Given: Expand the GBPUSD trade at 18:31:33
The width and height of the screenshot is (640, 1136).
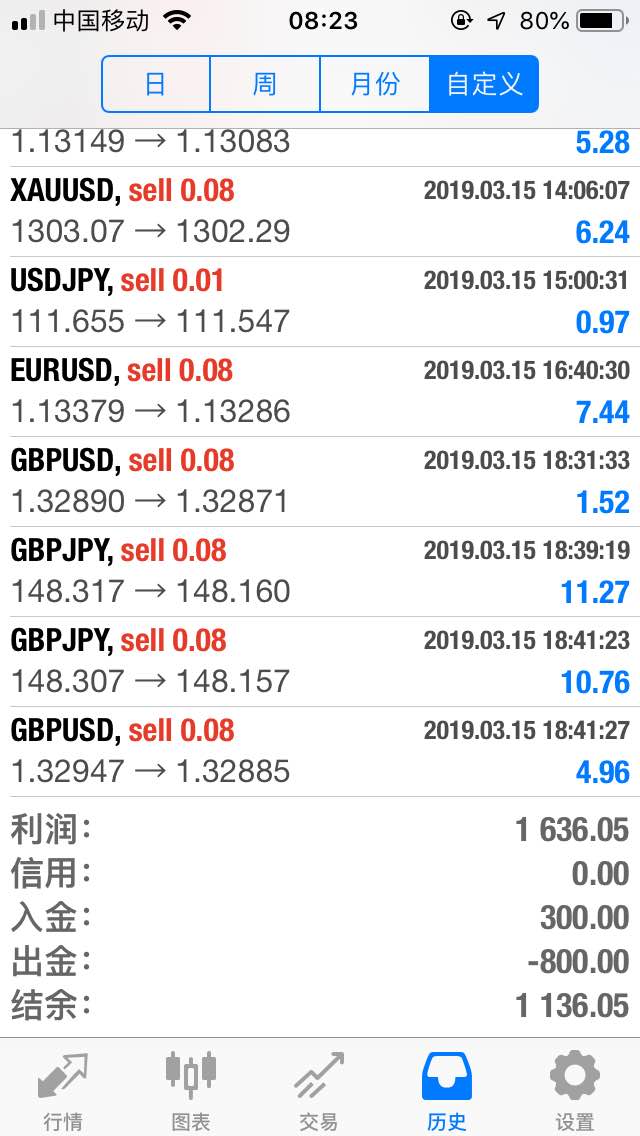Looking at the screenshot, I should 320,481.
